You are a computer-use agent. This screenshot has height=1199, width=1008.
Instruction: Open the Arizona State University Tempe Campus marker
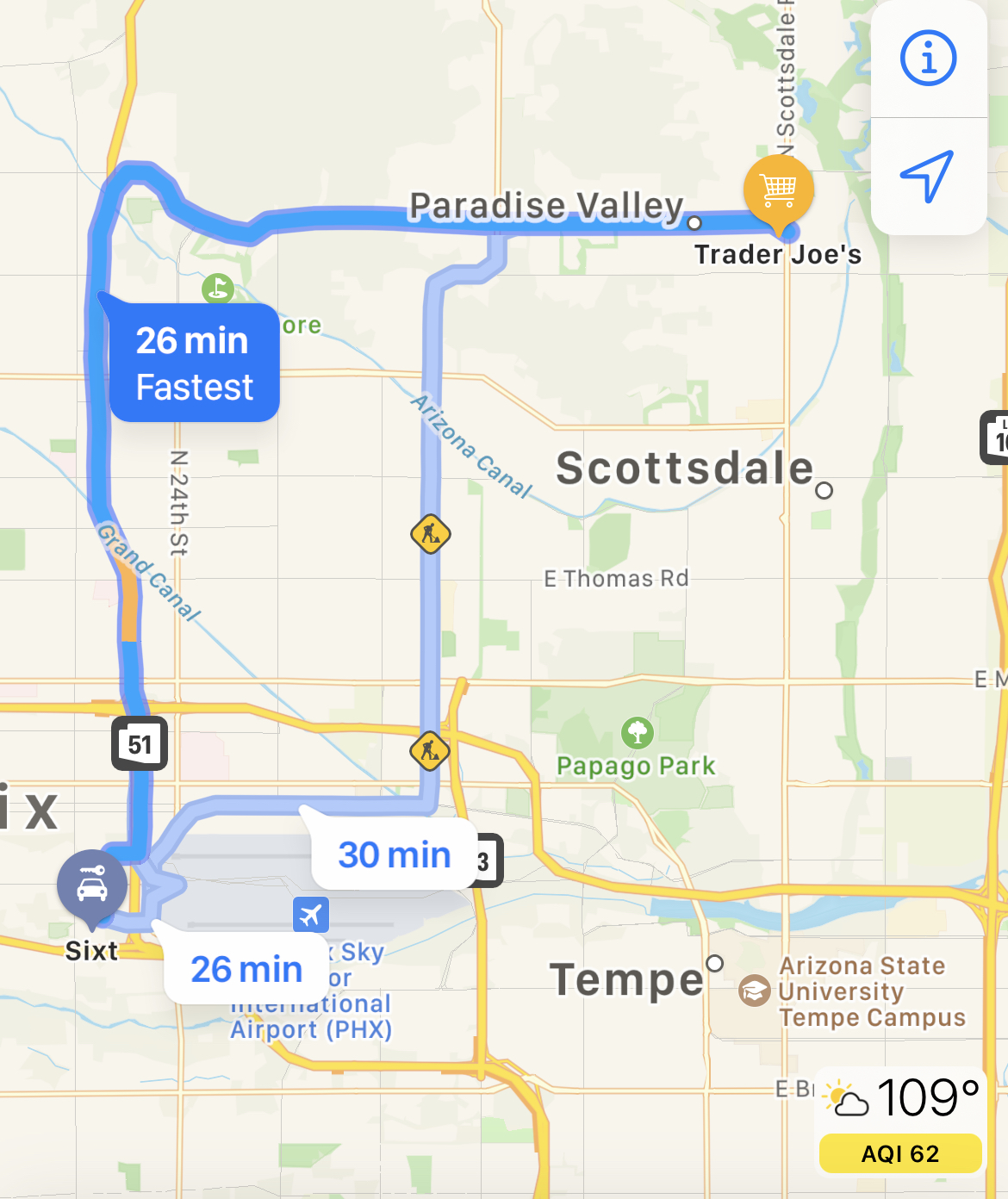(x=755, y=991)
